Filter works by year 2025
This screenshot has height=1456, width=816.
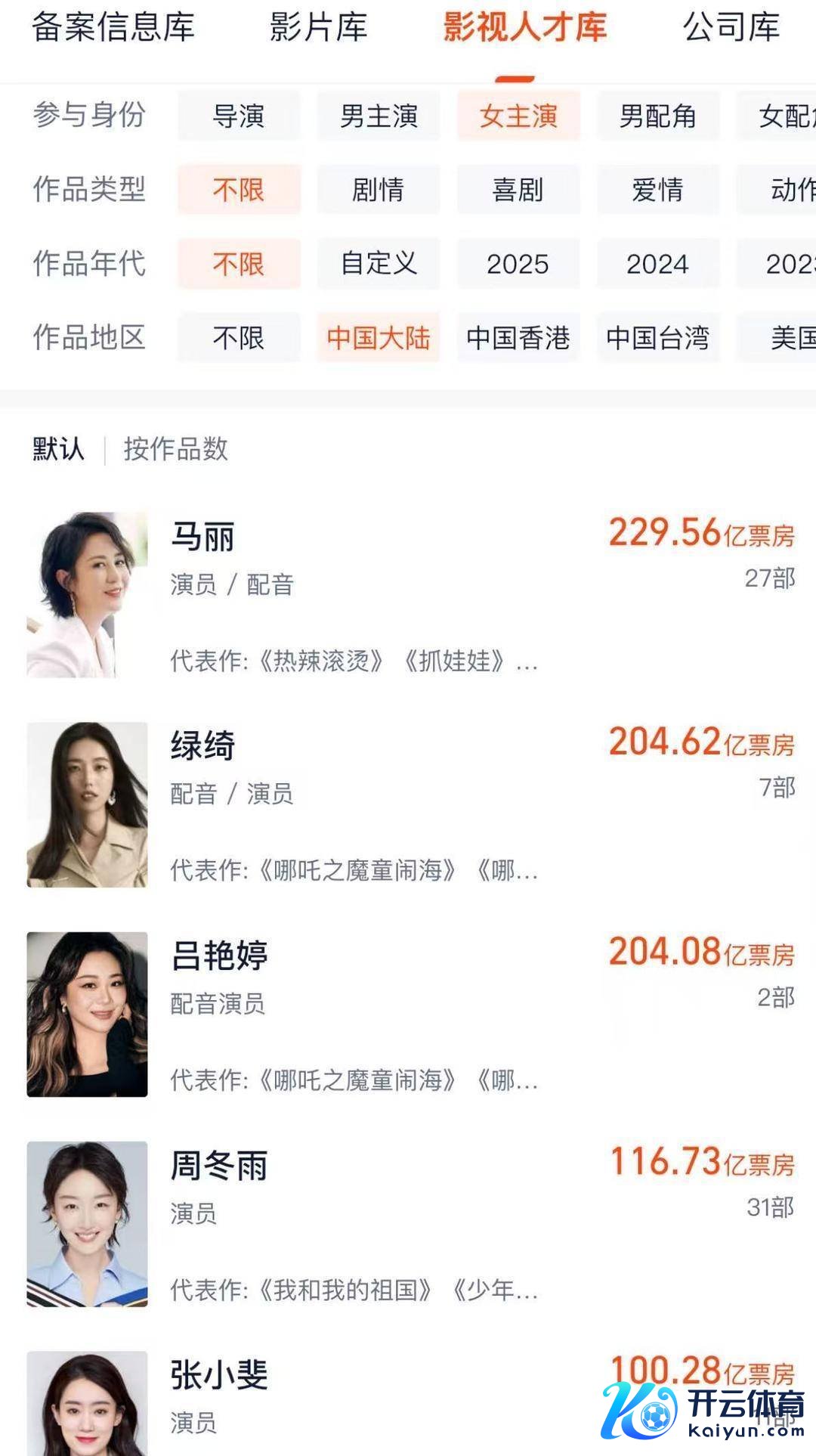click(518, 264)
